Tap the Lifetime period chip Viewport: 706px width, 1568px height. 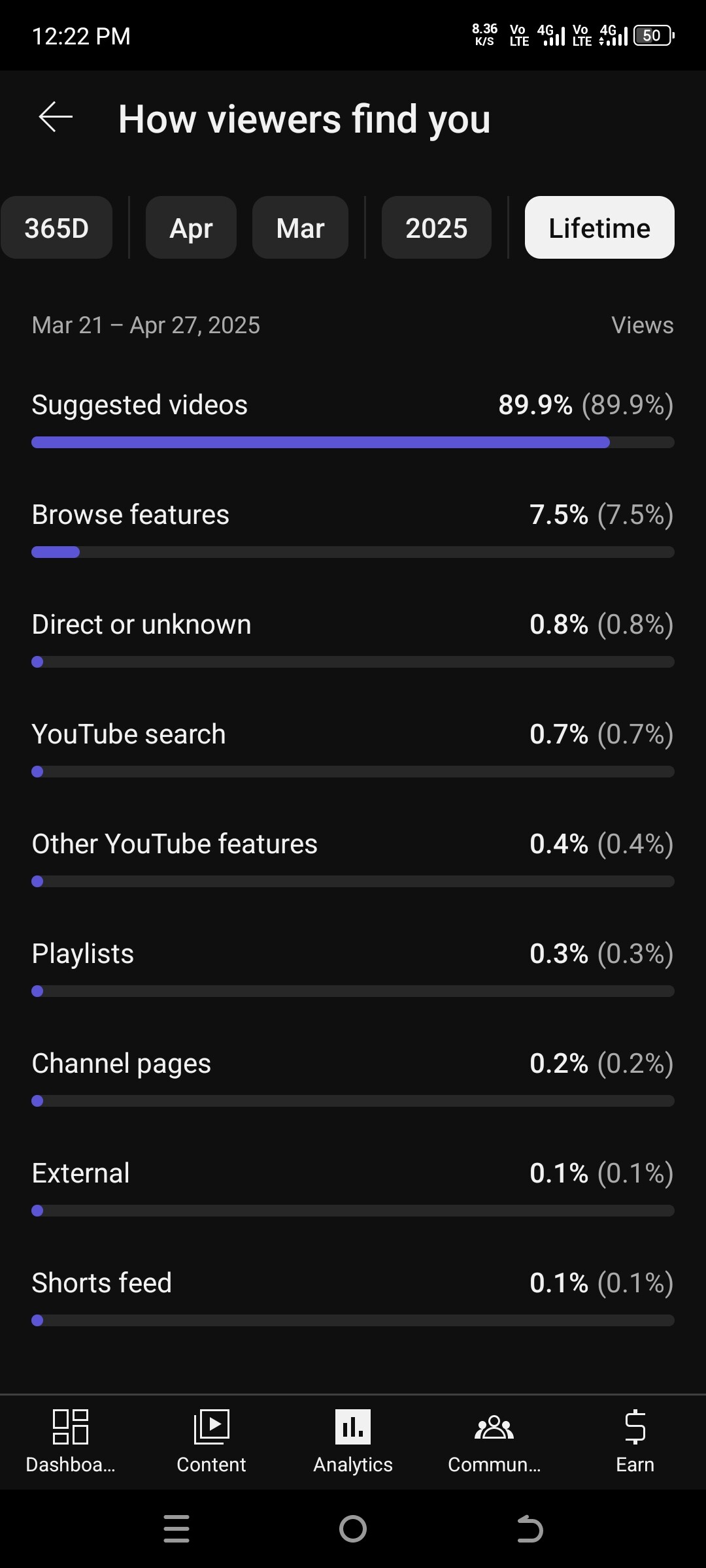pos(599,228)
